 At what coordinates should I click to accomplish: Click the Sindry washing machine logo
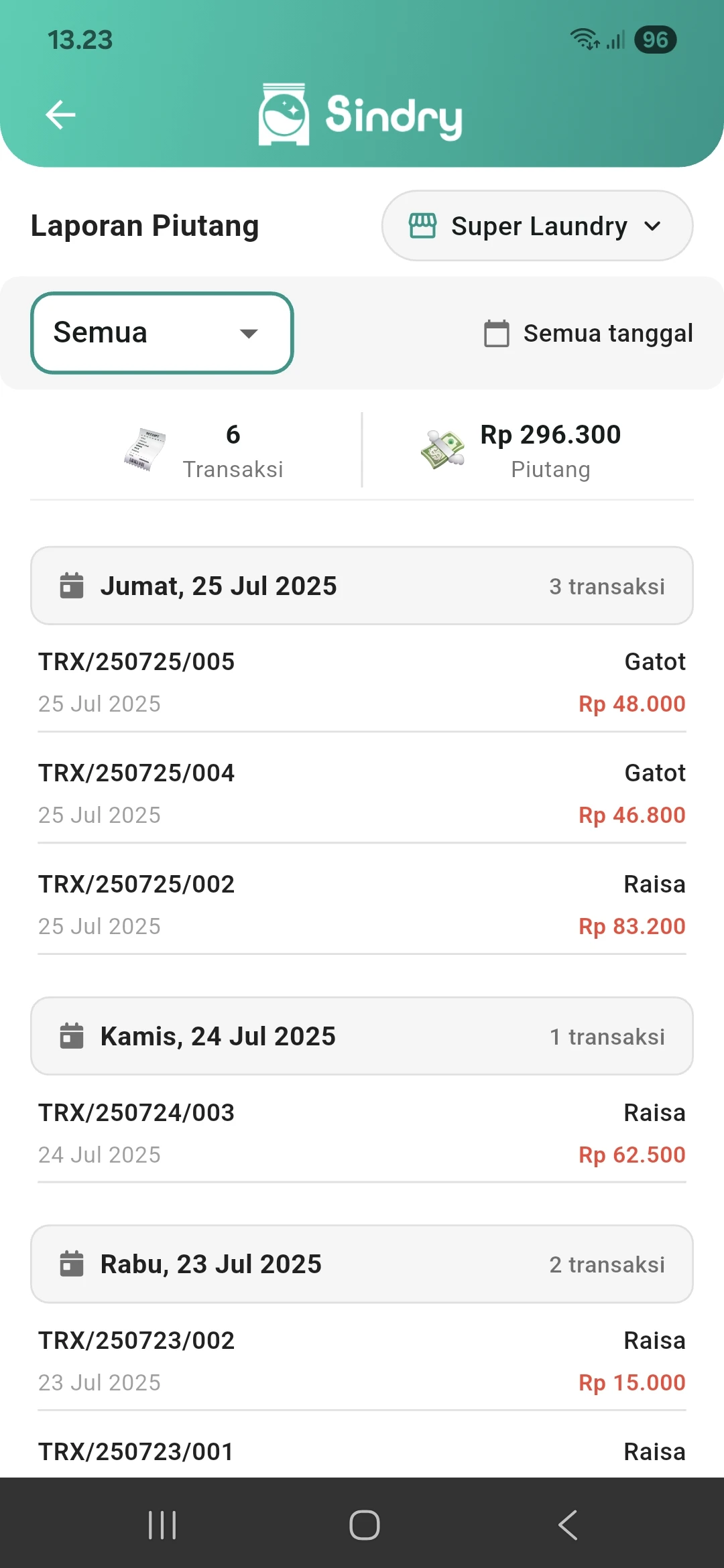(284, 115)
